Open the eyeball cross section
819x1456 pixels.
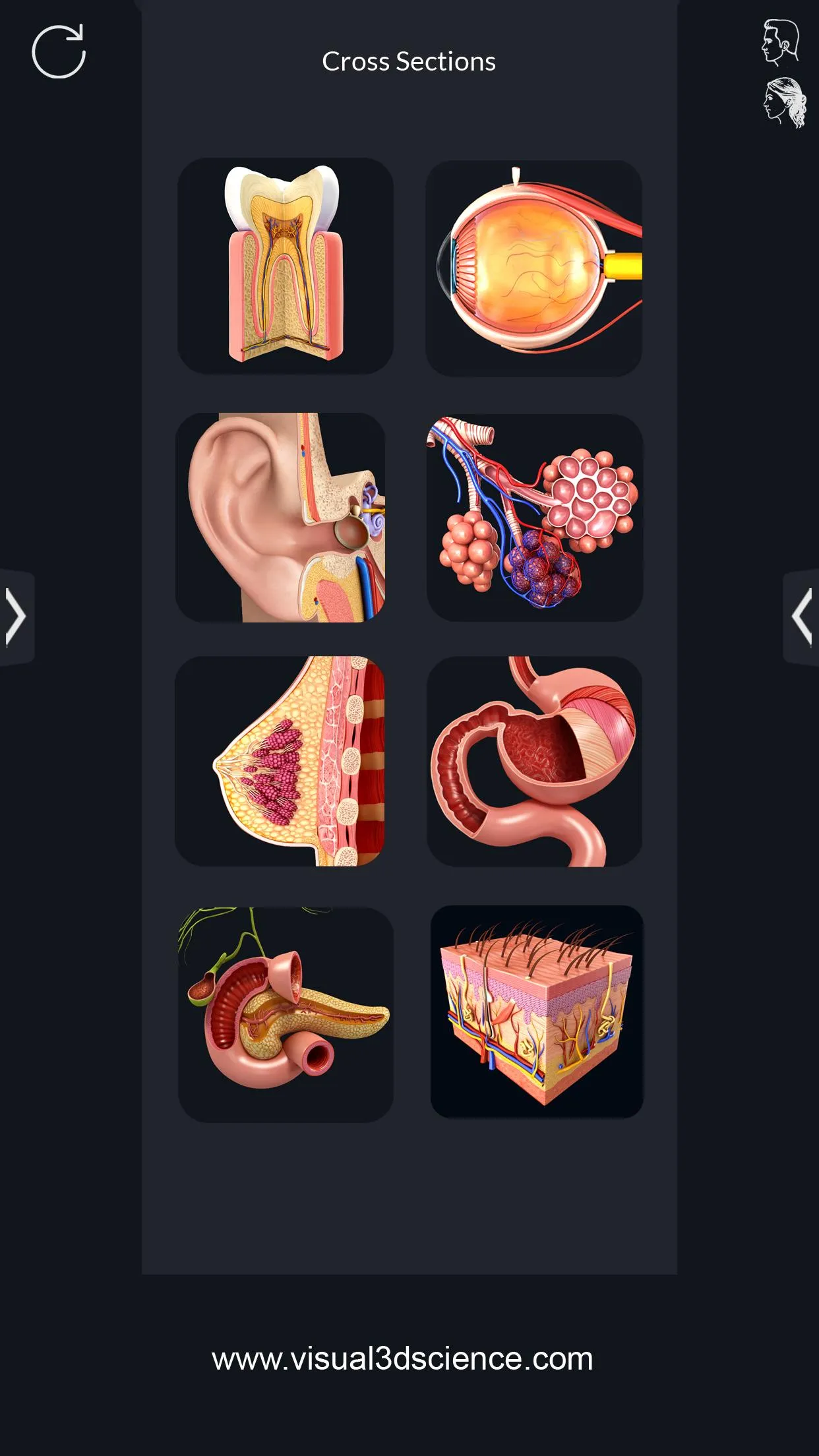(534, 268)
